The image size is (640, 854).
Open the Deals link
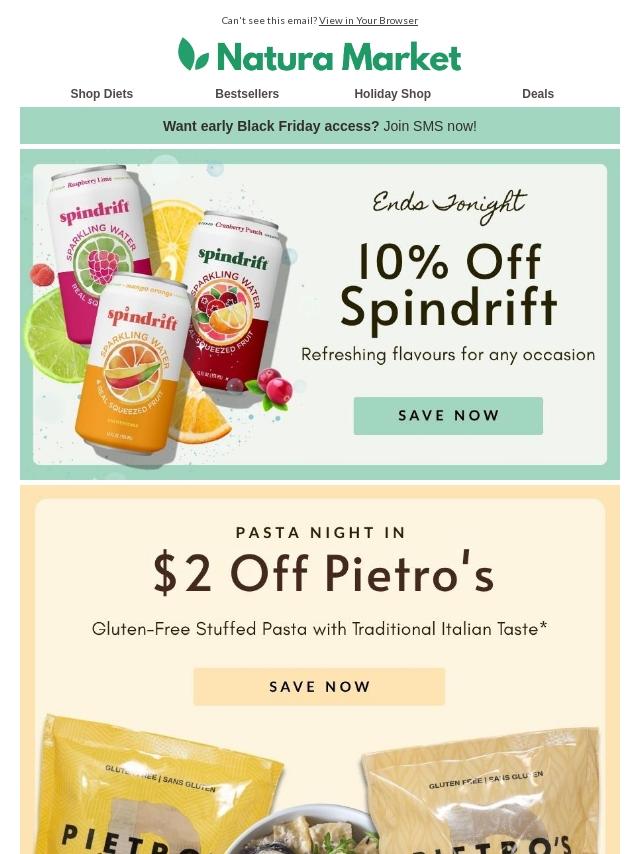[x=537, y=94]
